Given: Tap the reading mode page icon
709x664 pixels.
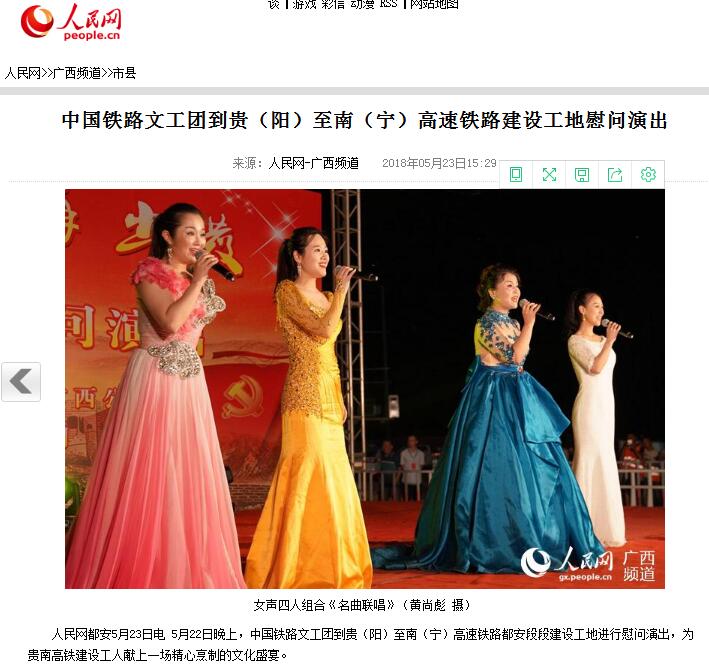Looking at the screenshot, I should 516,175.
